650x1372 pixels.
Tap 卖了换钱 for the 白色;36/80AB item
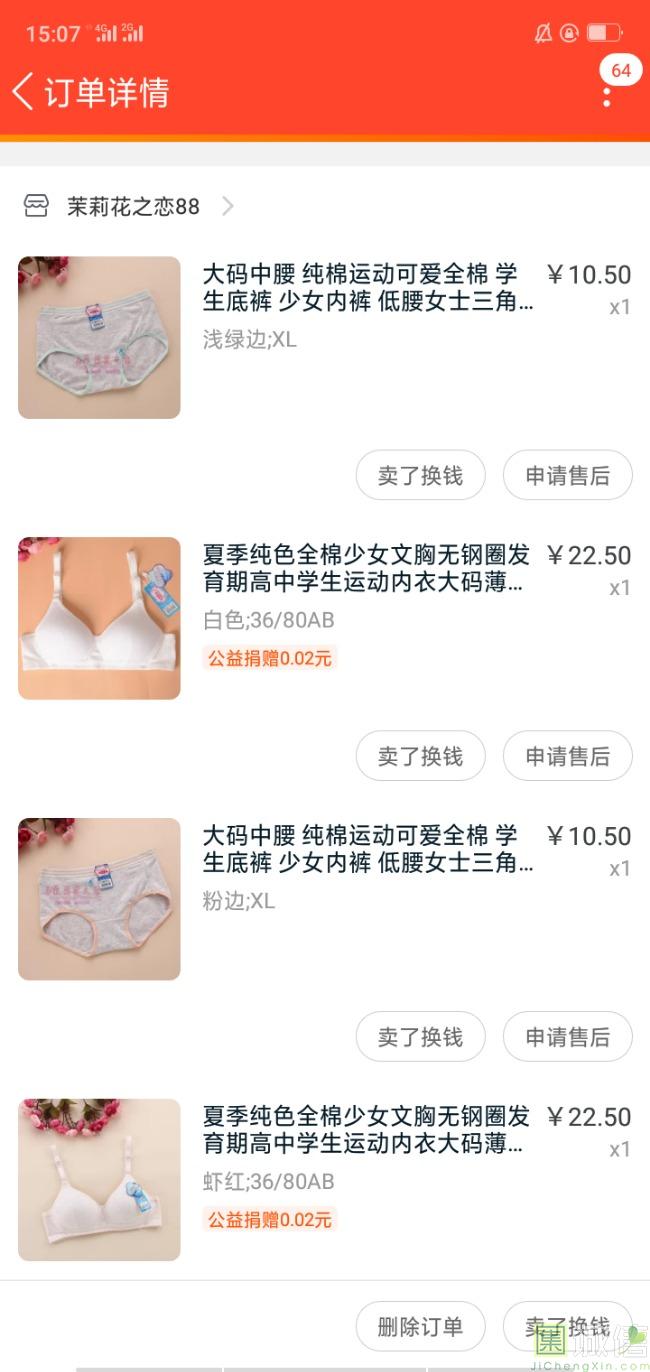pyautogui.click(x=420, y=757)
